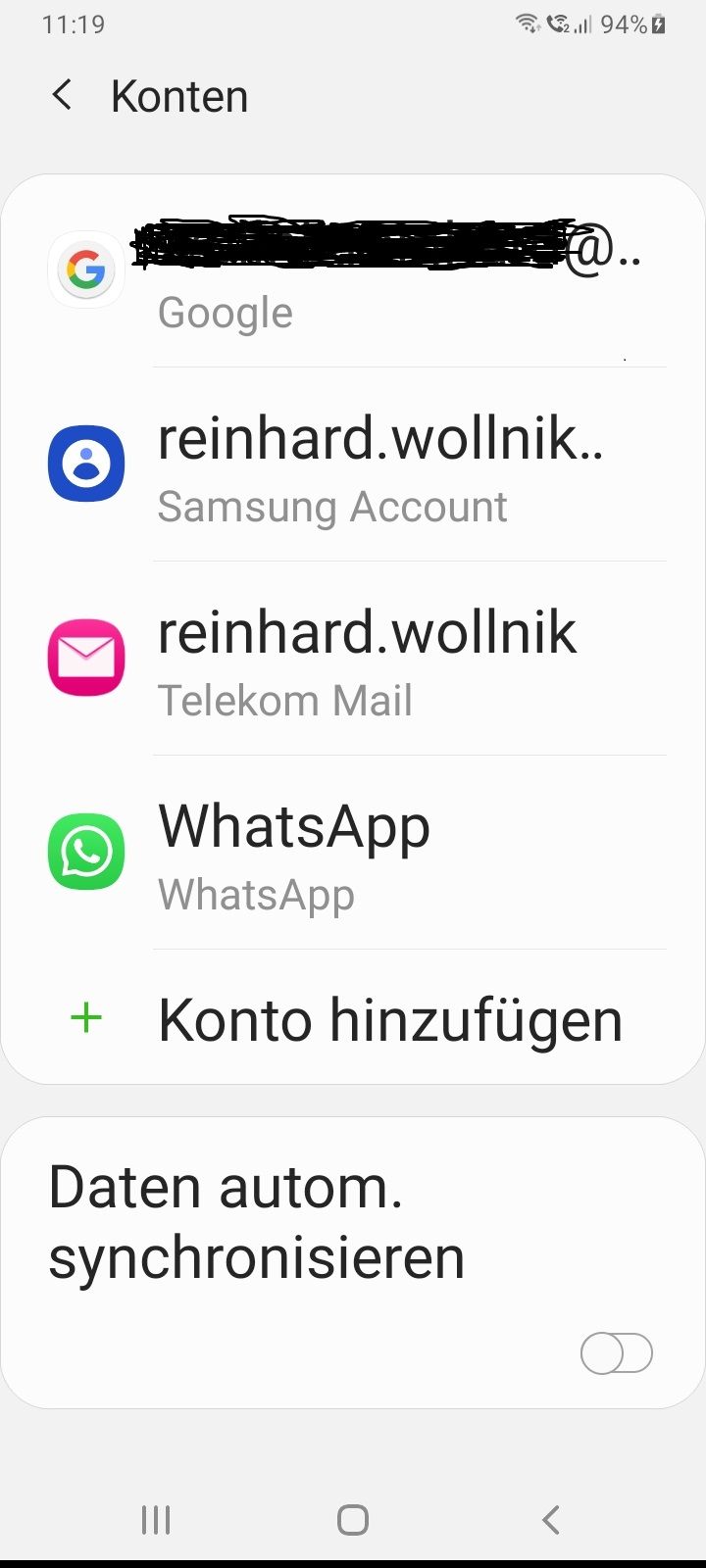
Task: Open the Samsung Account entry
Action: pyautogui.click(x=353, y=466)
